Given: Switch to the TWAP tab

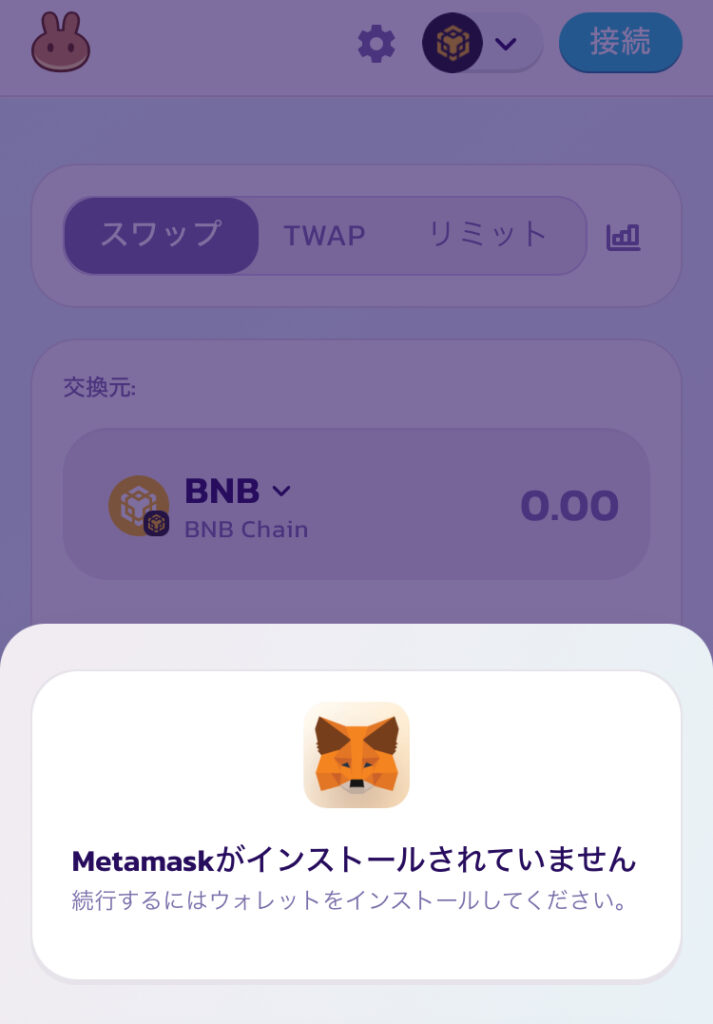Looking at the screenshot, I should [x=324, y=236].
